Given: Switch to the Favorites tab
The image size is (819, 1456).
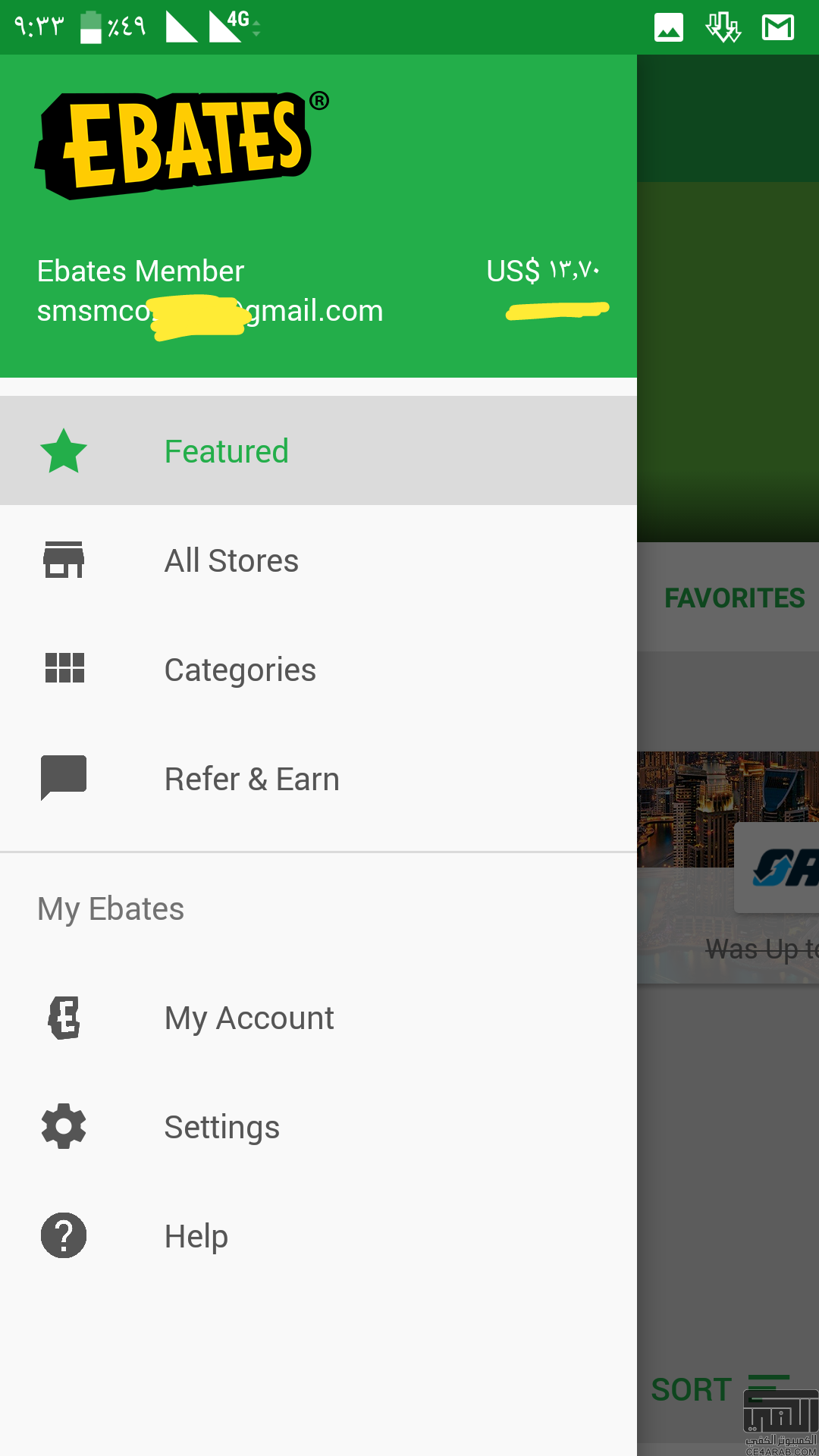Looking at the screenshot, I should pos(734,598).
